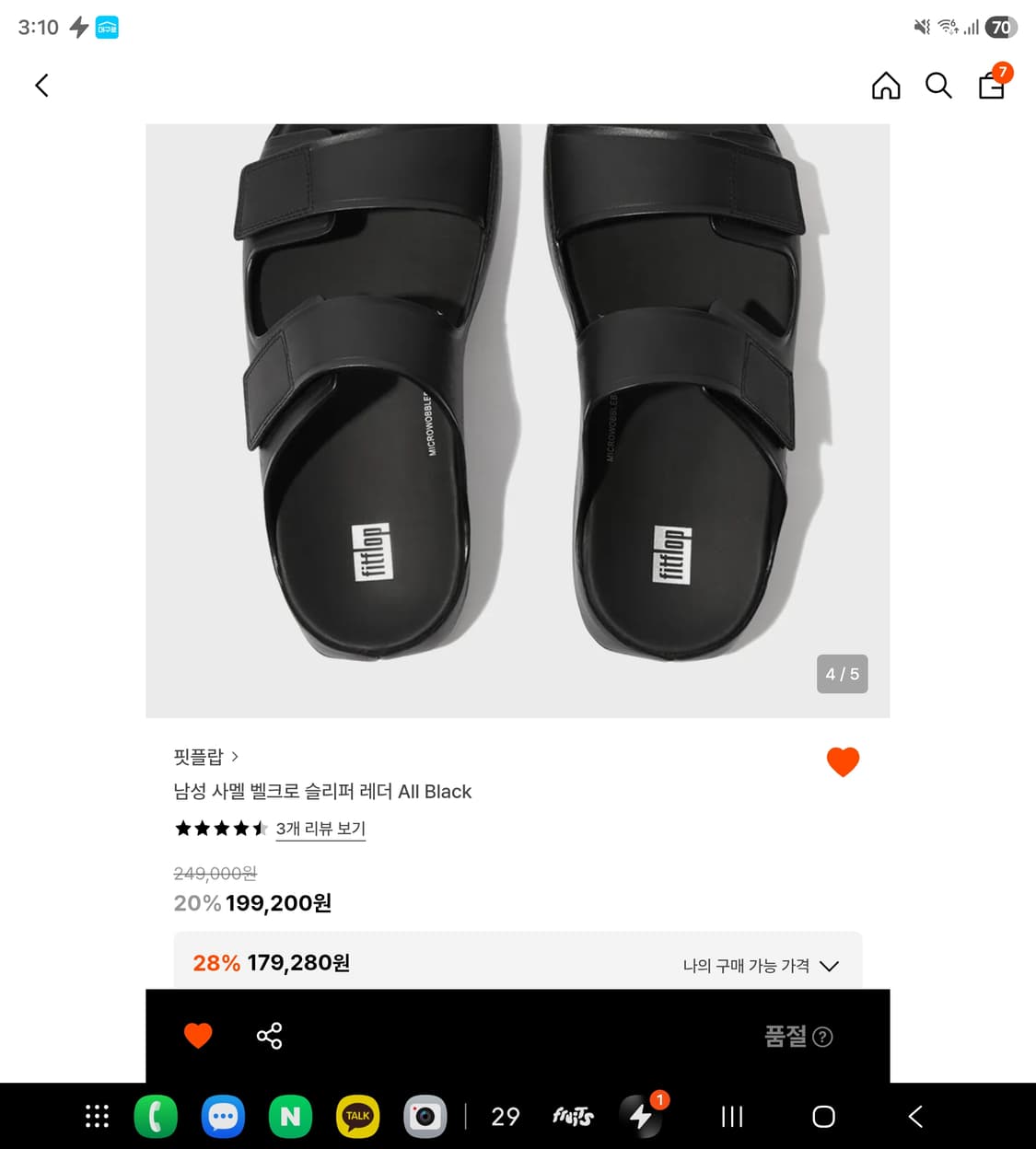Toggle the heart in the bottom bar
1036x1149 pixels.
click(x=199, y=1035)
